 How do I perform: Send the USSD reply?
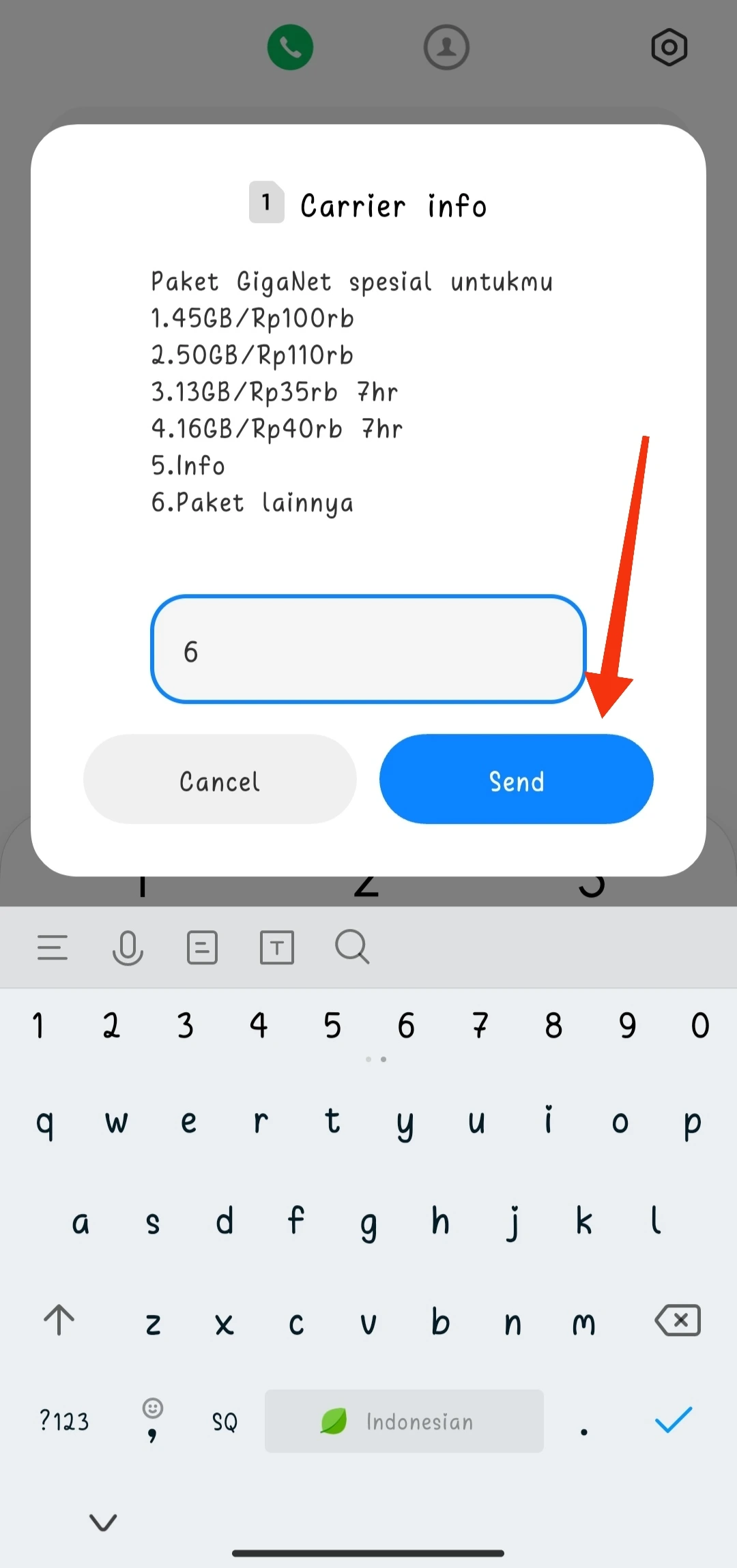516,779
